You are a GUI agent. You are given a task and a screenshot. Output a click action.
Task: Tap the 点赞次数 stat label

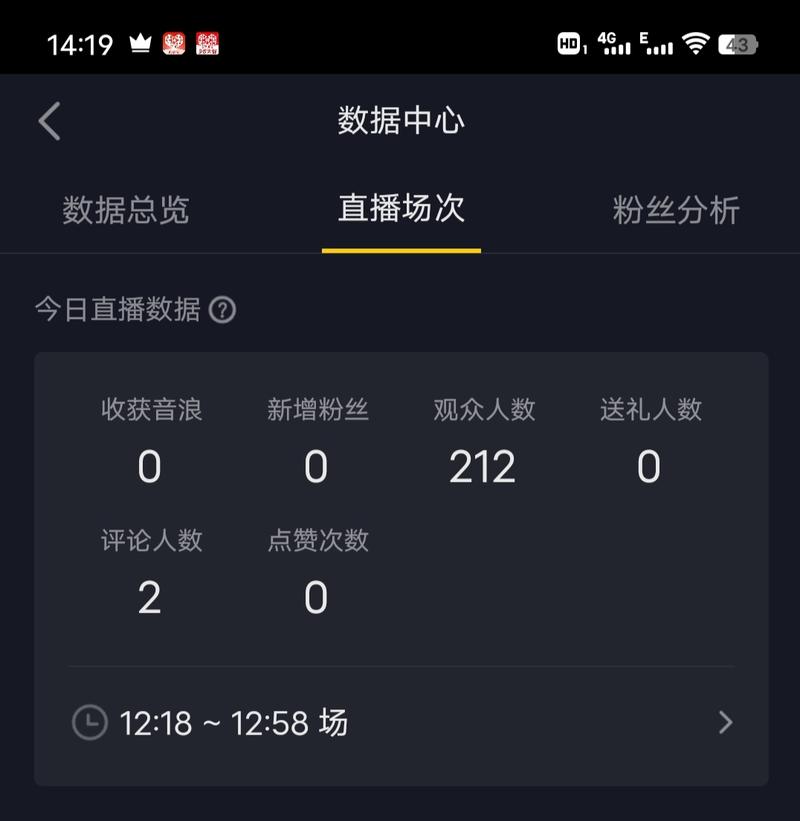316,541
